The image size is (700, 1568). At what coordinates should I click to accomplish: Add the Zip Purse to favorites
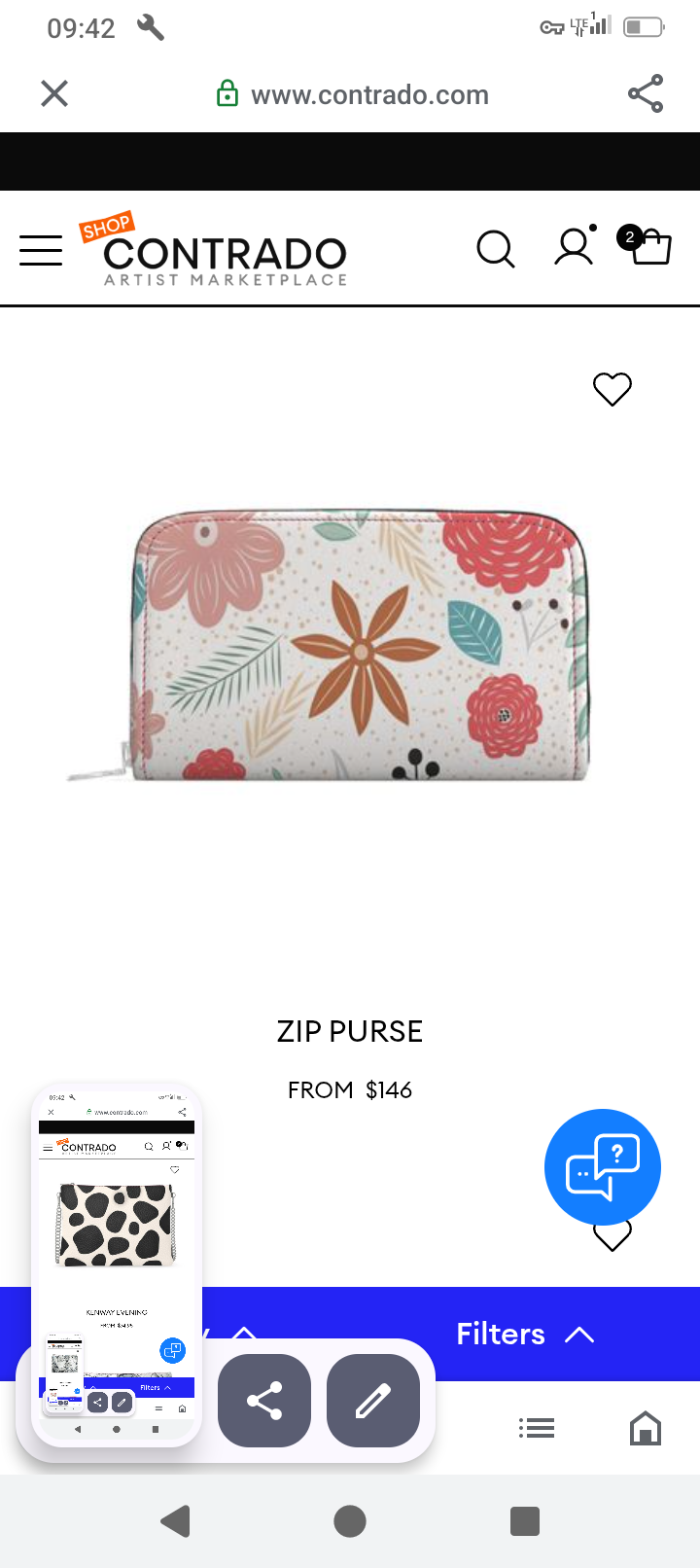pyautogui.click(x=612, y=389)
